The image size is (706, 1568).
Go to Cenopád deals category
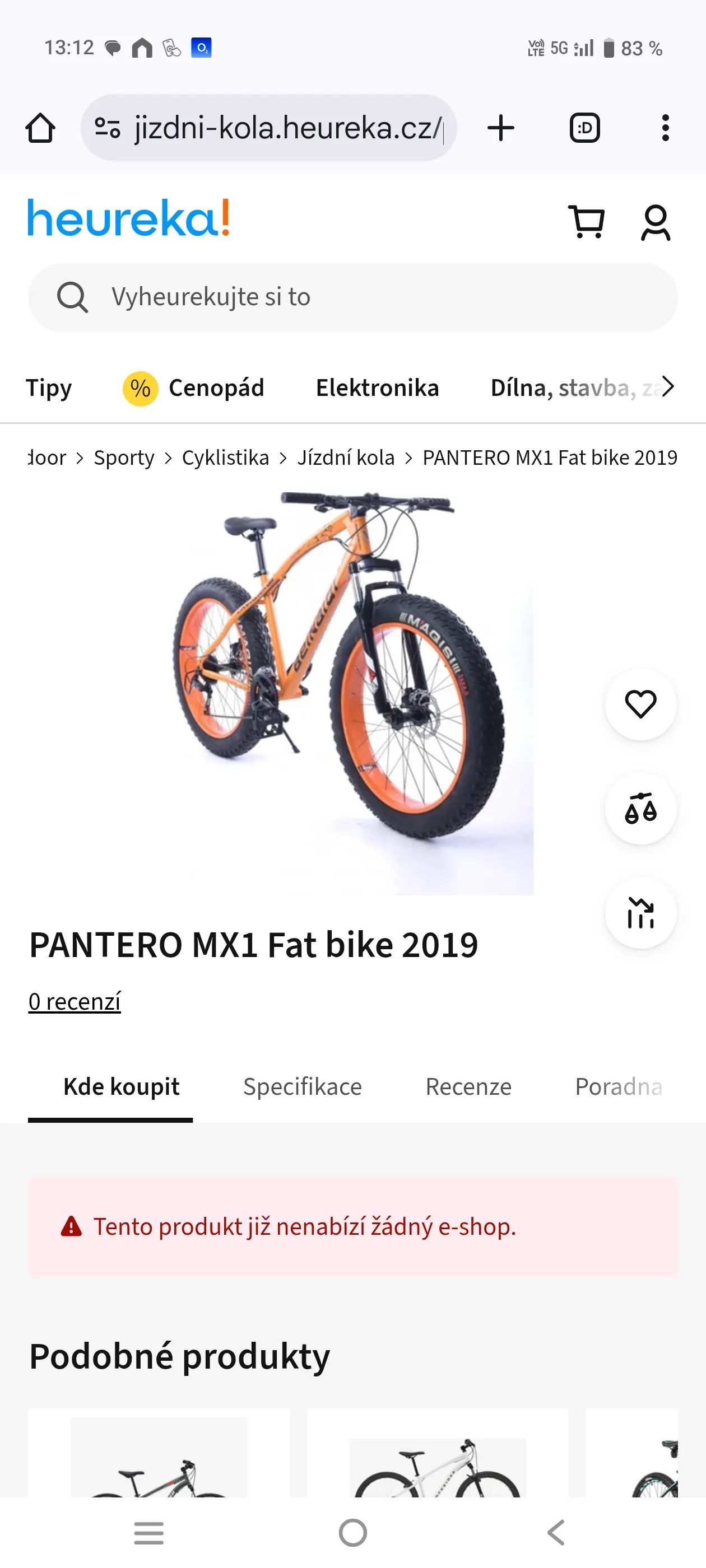[194, 388]
